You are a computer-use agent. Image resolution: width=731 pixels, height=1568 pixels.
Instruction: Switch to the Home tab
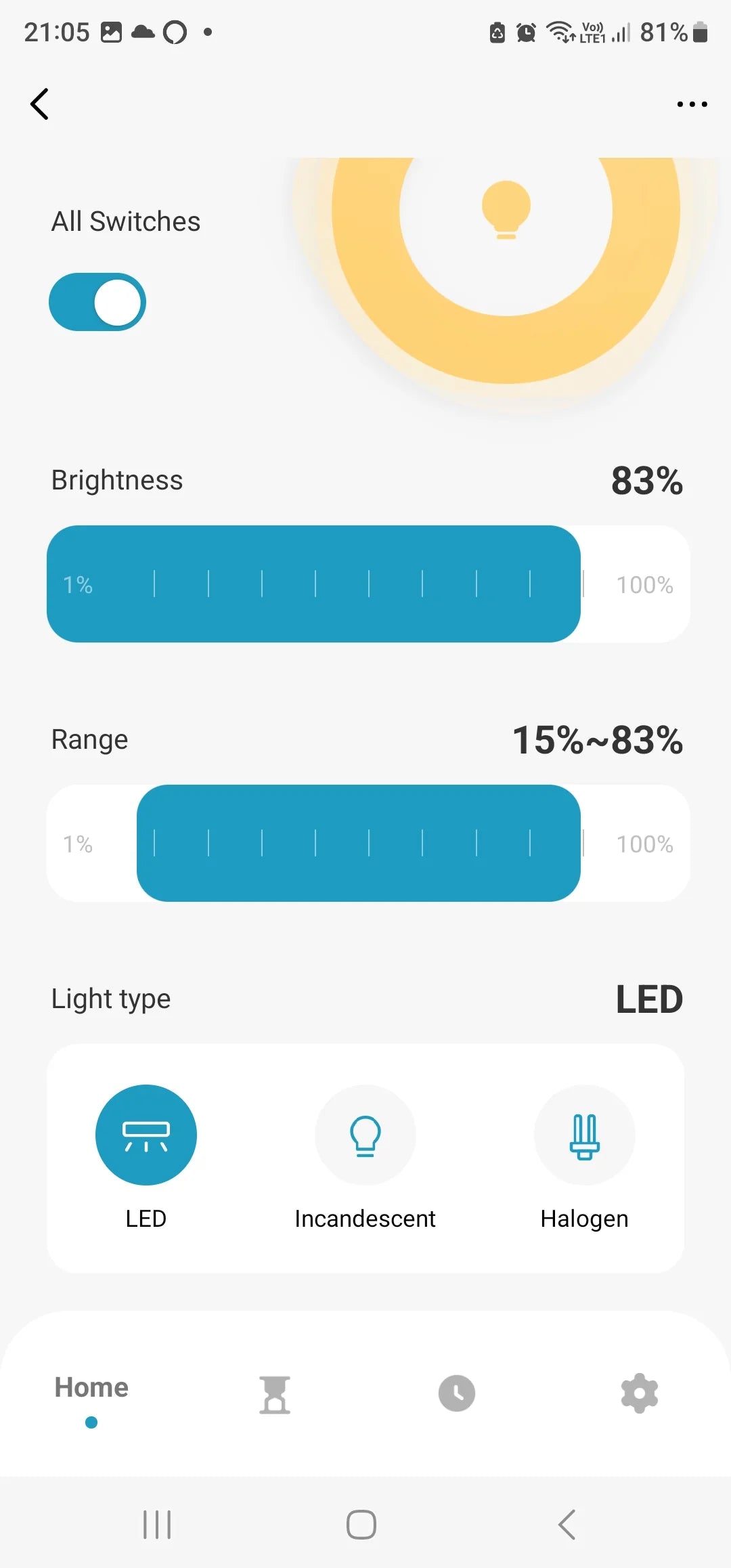click(x=91, y=1388)
